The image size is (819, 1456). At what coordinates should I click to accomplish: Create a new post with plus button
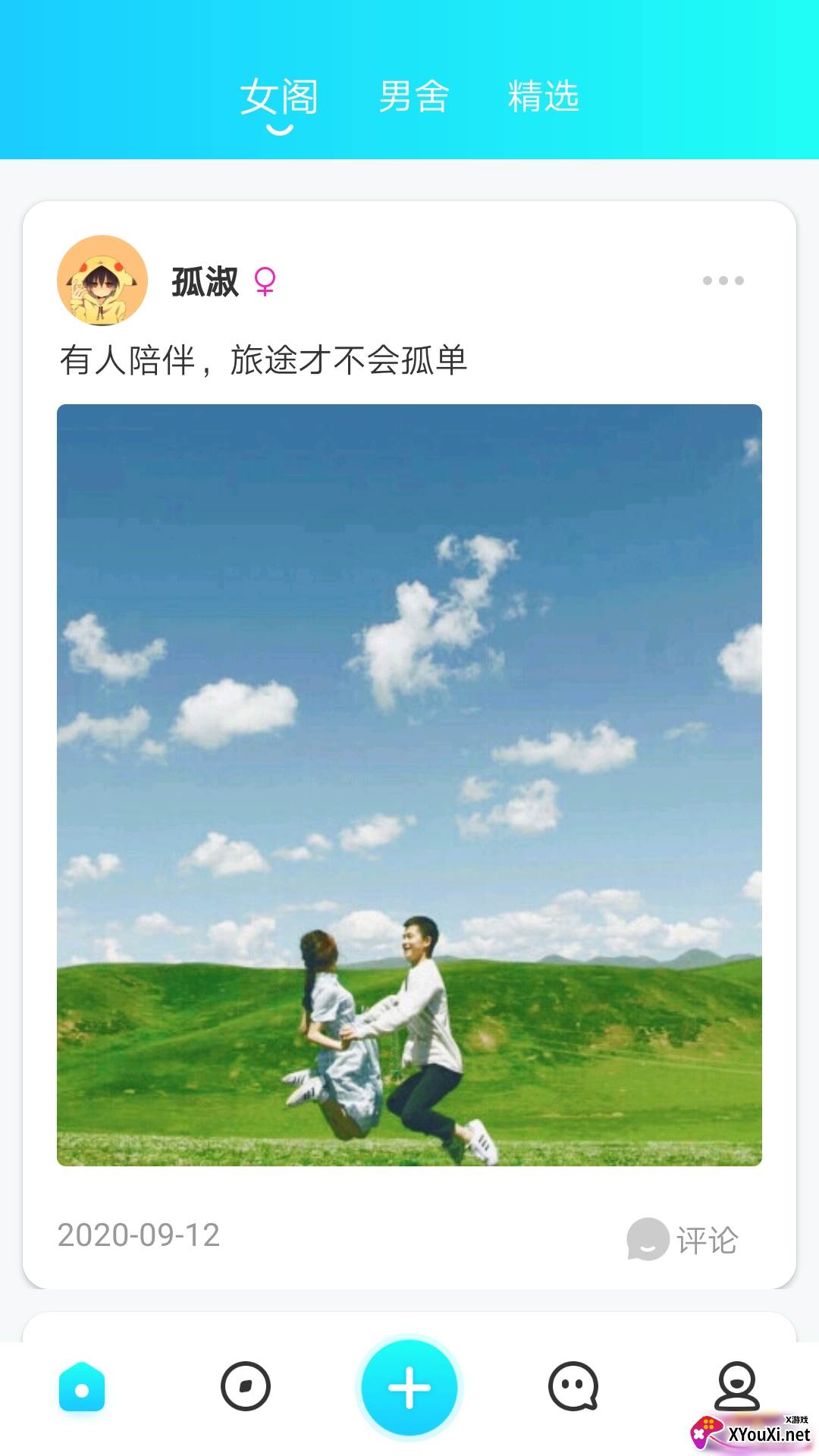click(409, 1387)
